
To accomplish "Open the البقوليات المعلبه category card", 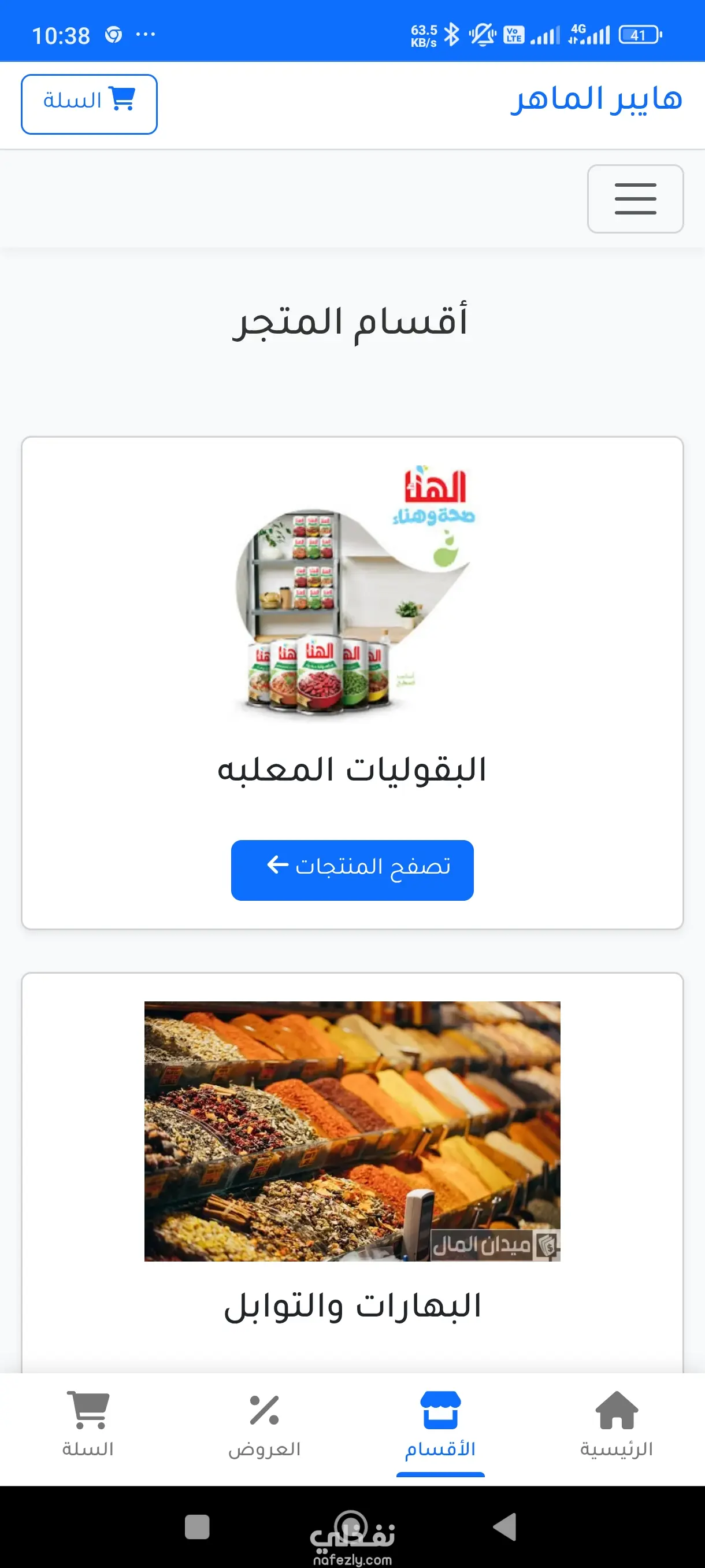I will point(352,768).
